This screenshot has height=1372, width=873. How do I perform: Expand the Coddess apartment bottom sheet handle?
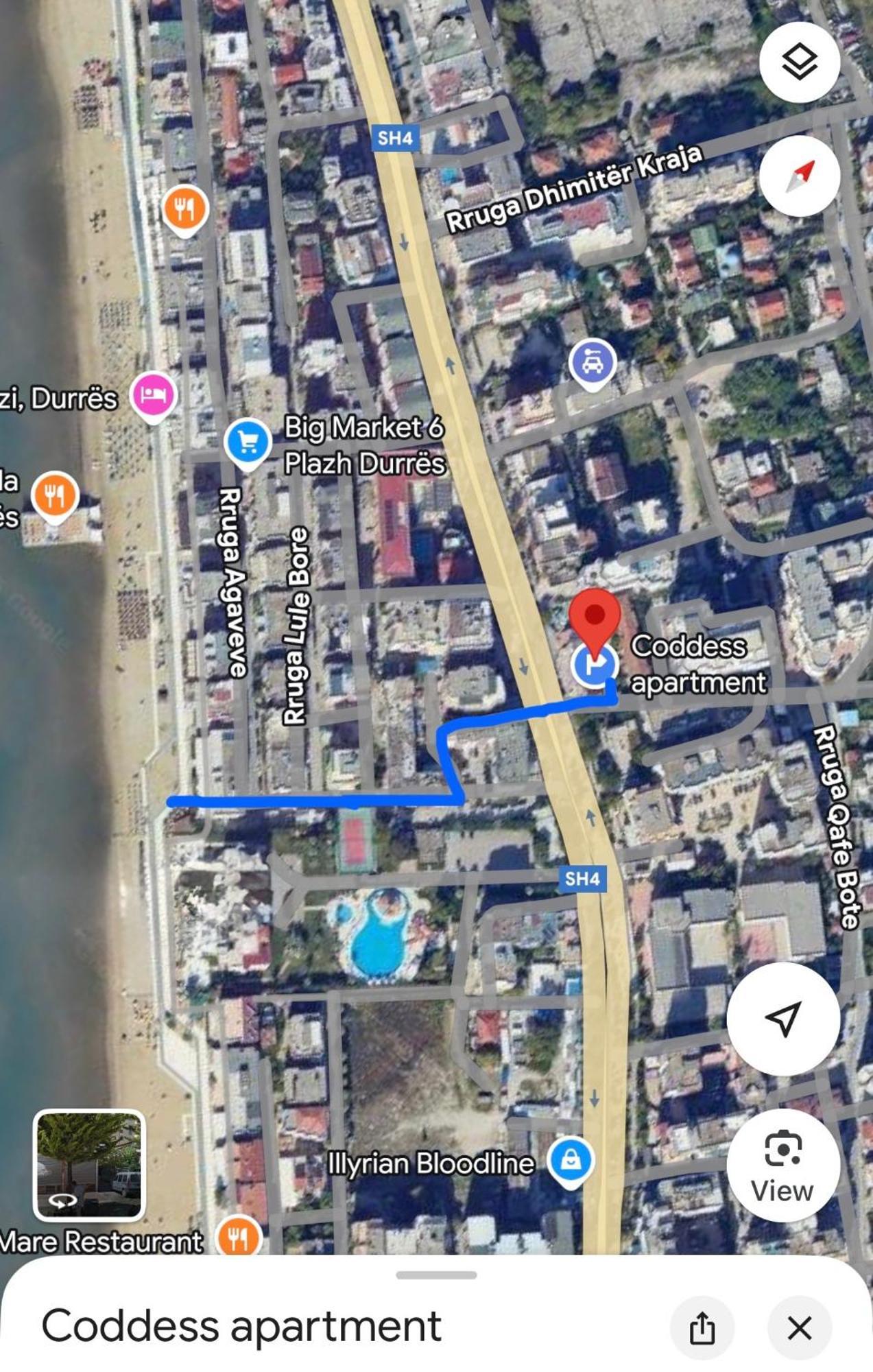pos(436,1275)
